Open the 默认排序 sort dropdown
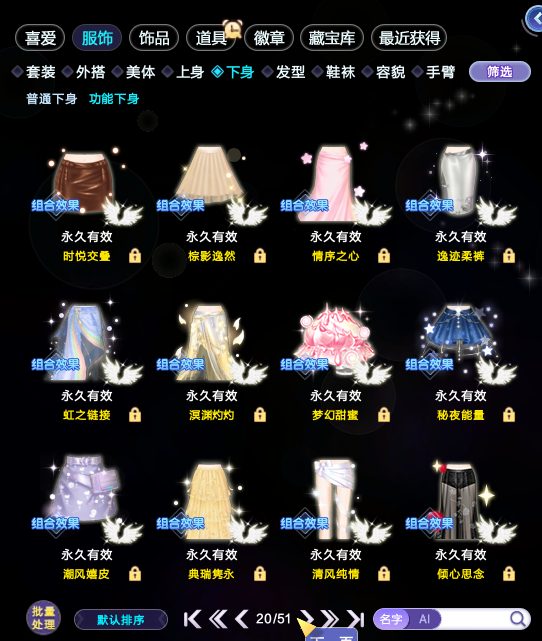Screen dimensions: 542x641 tap(121, 620)
